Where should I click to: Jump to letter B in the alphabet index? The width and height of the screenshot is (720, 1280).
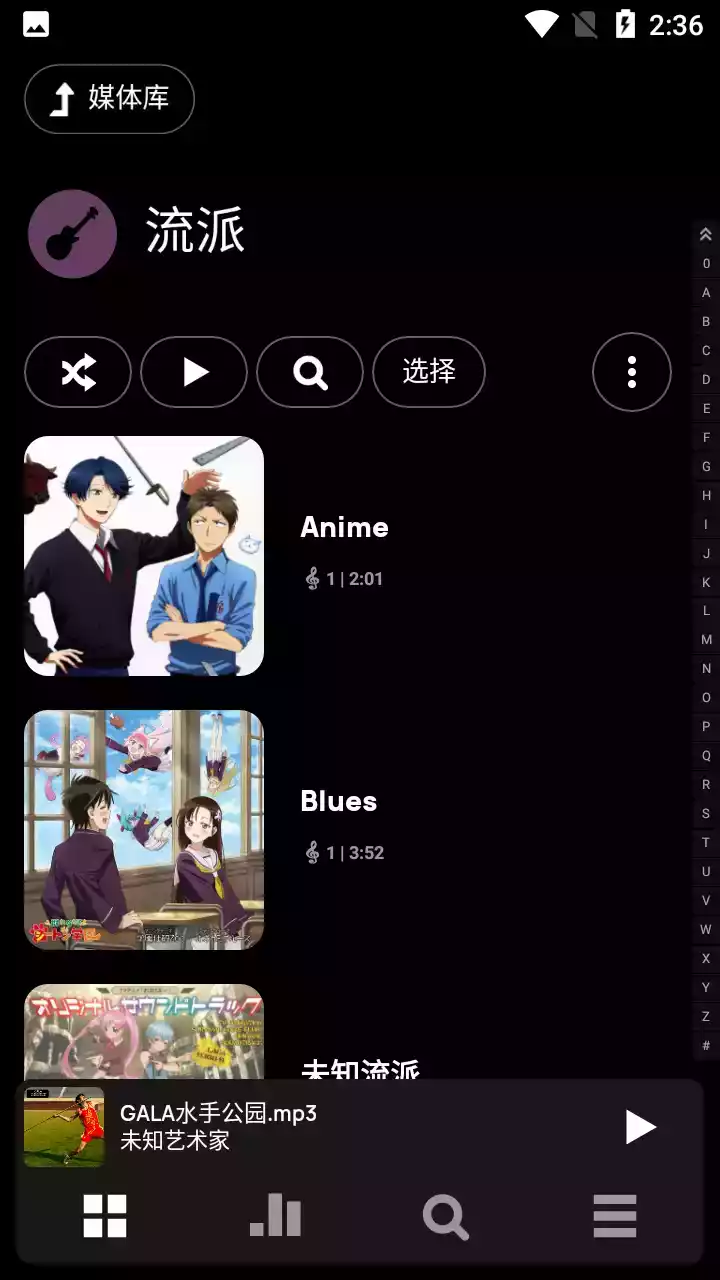click(x=704, y=321)
